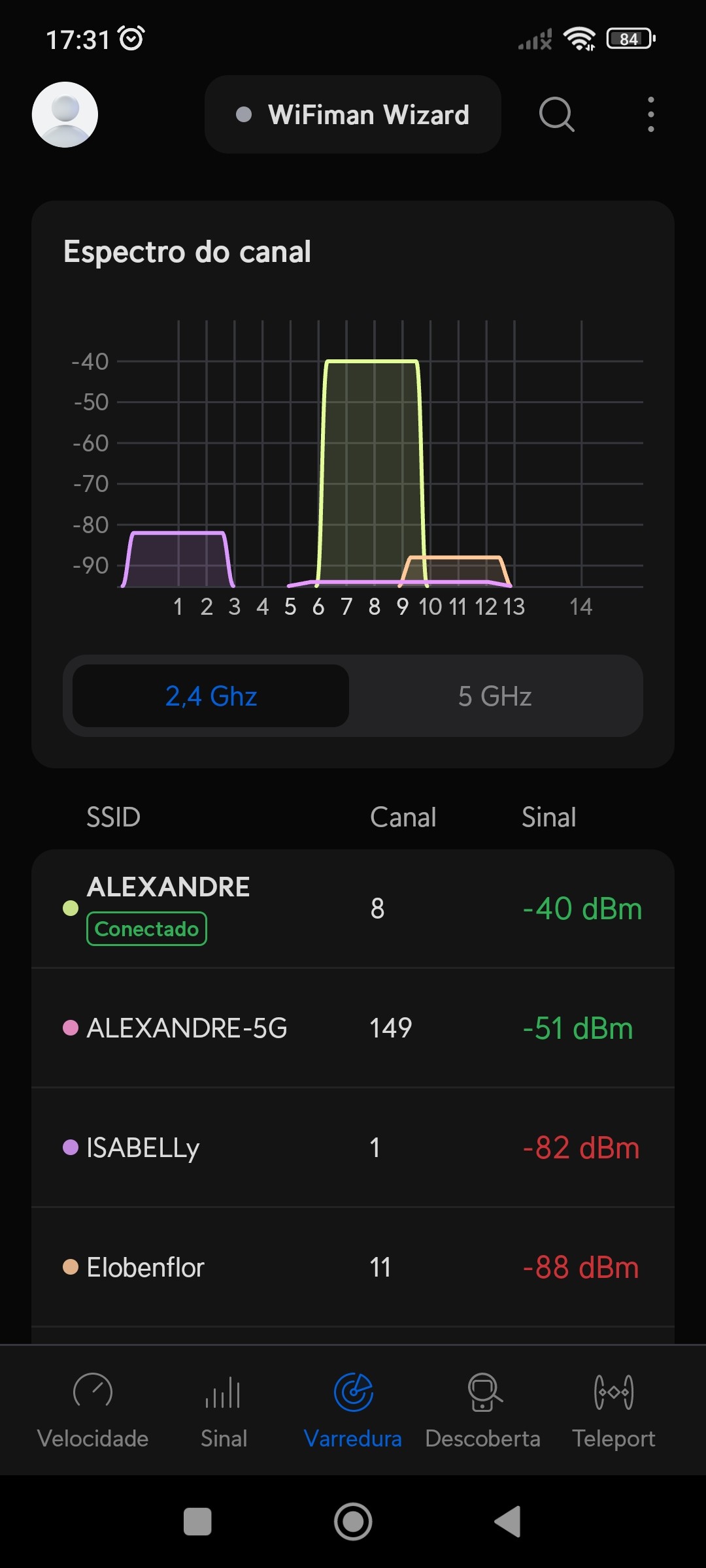Open the search icon
Viewport: 706px width, 1568px height.
[x=556, y=114]
